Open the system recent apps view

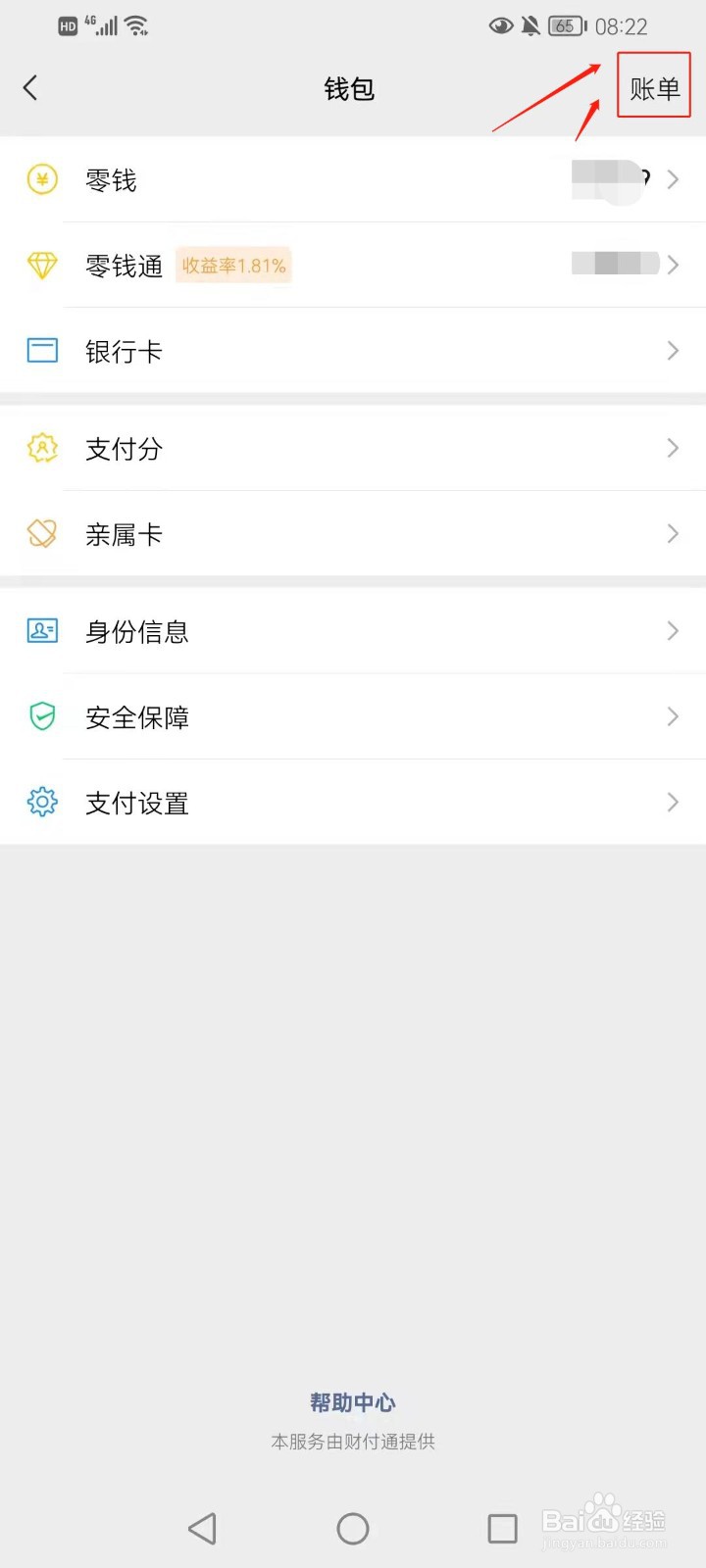tap(502, 1528)
